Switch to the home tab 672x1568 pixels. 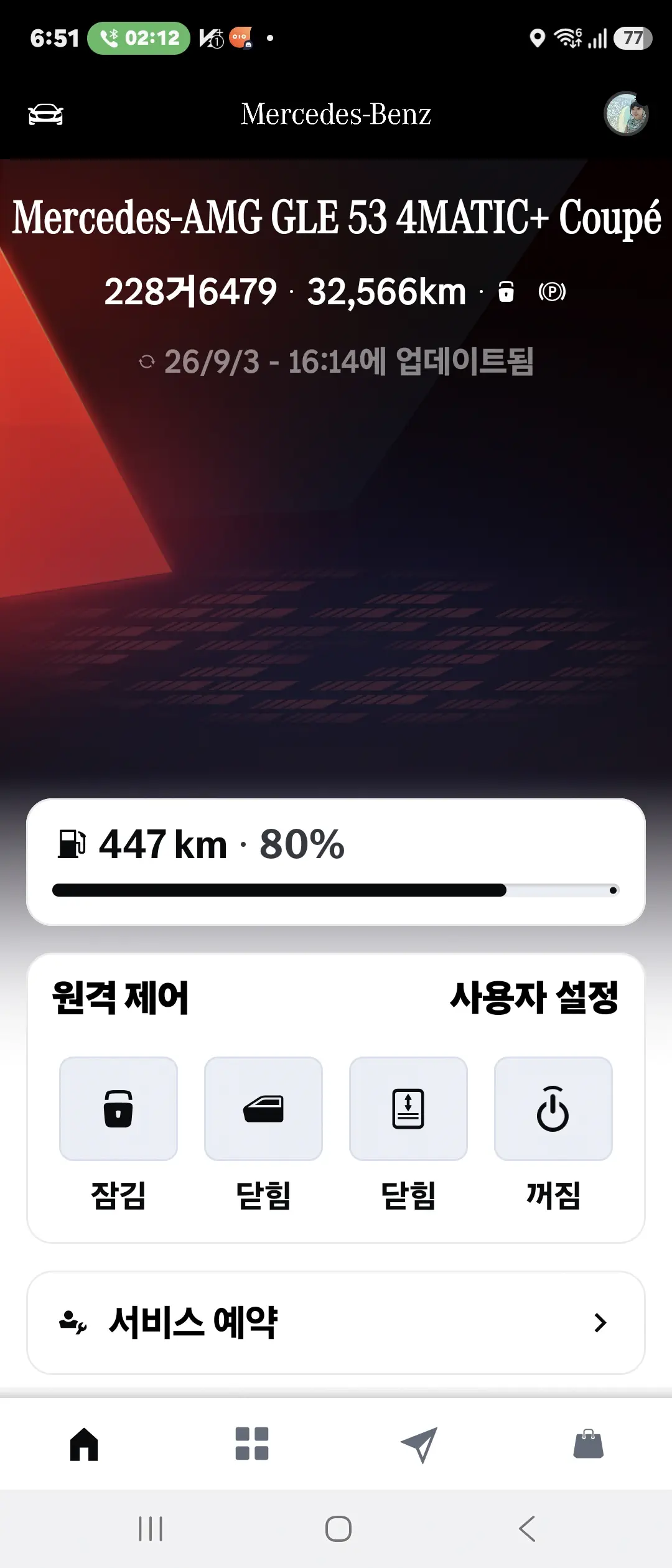click(x=84, y=1444)
